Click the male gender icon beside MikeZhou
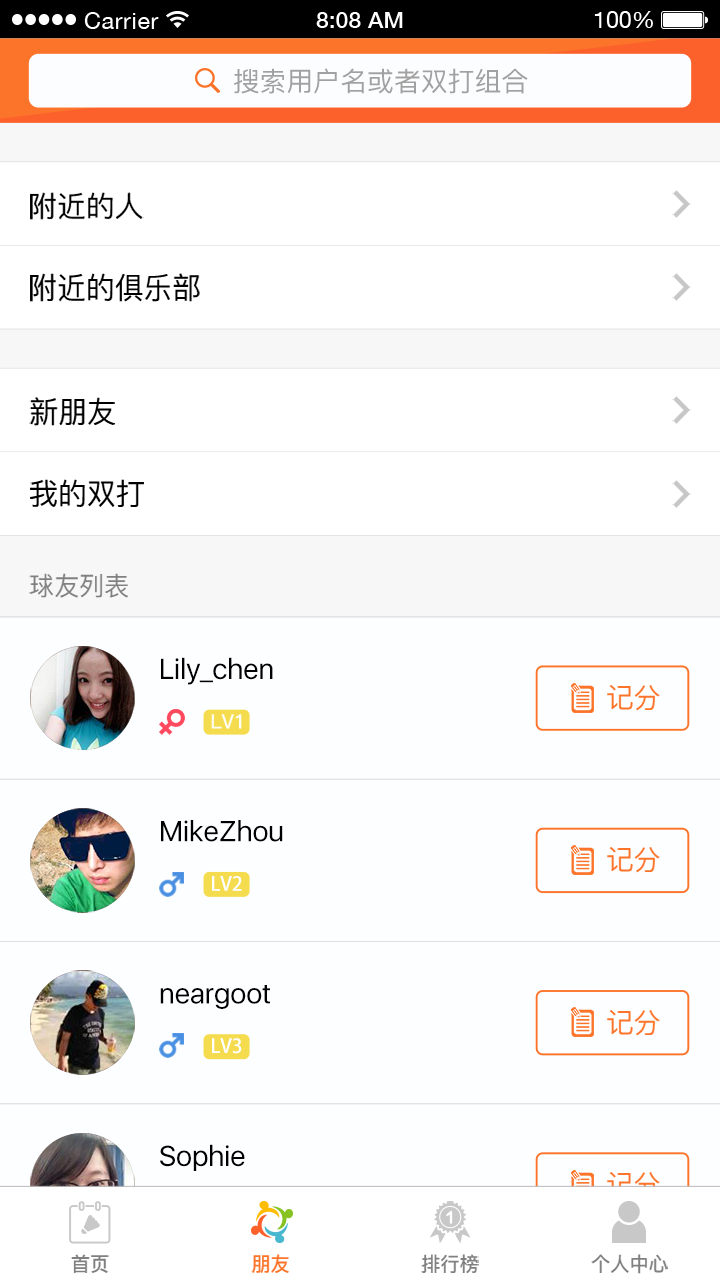720x1280 pixels. (x=172, y=884)
